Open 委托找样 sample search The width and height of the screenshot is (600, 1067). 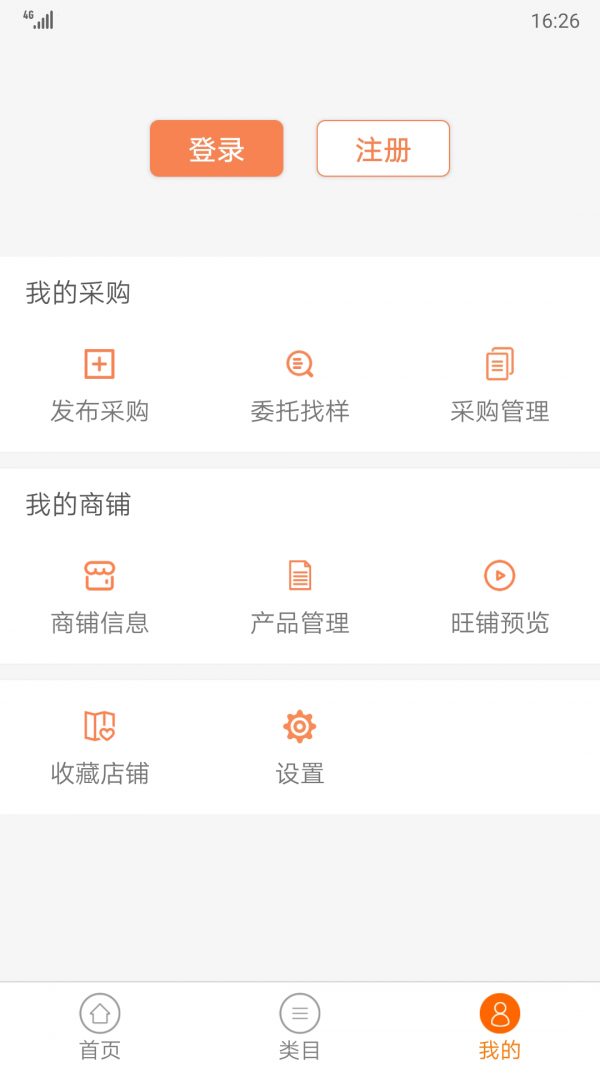point(299,385)
